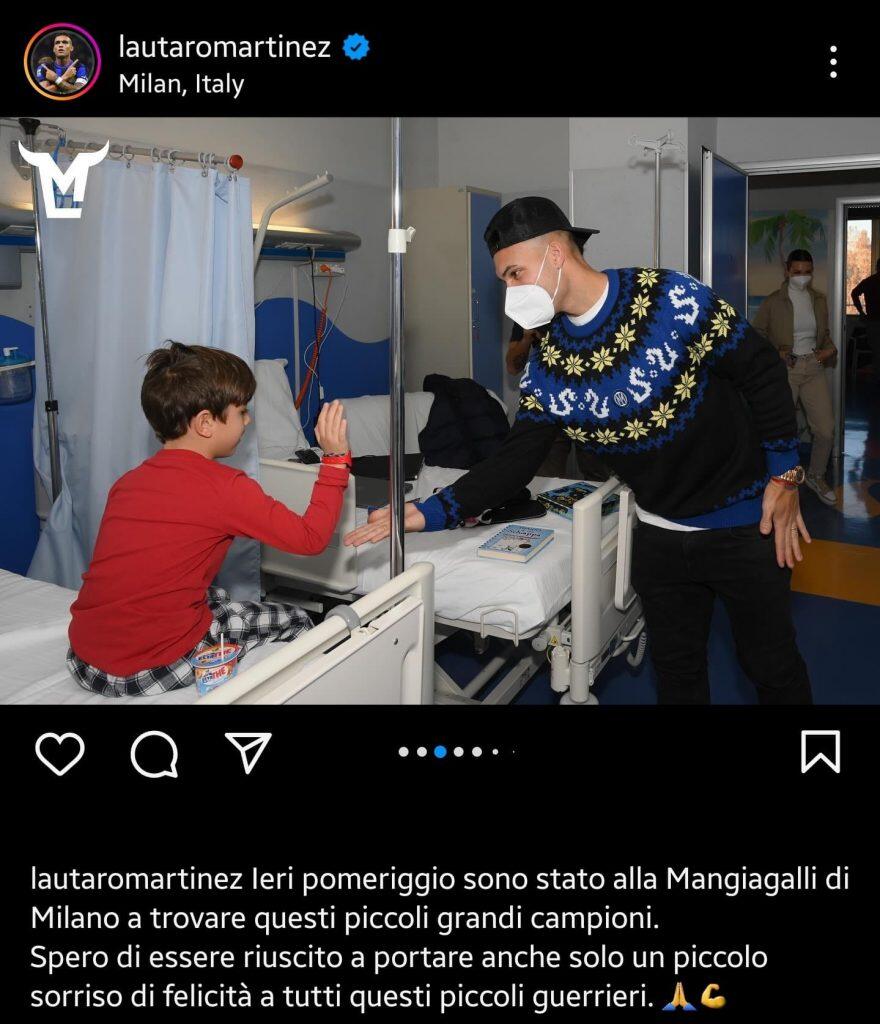Open the comments via speech bubble icon
The image size is (880, 1024).
pyautogui.click(x=154, y=753)
